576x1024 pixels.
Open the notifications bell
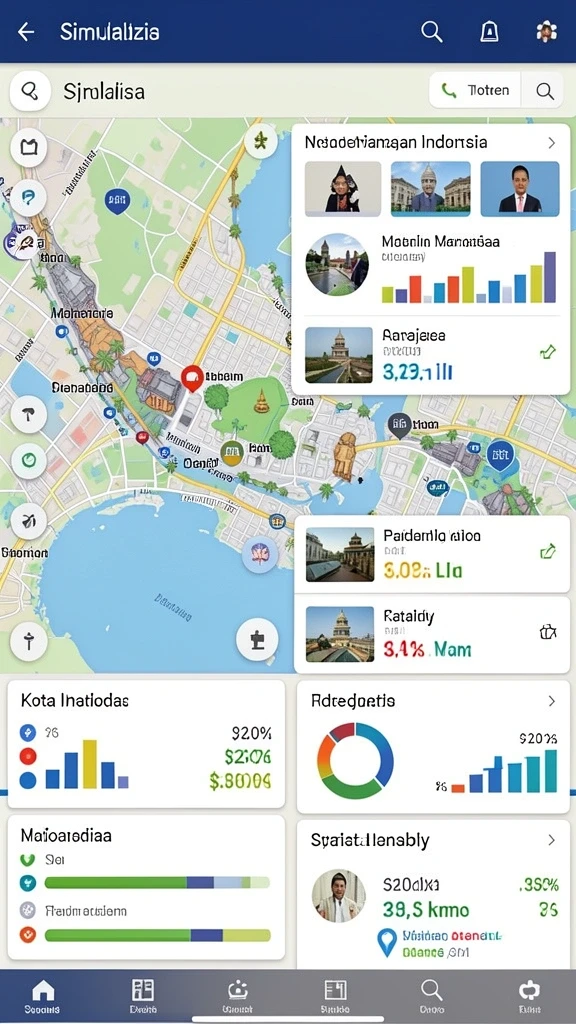(x=489, y=31)
